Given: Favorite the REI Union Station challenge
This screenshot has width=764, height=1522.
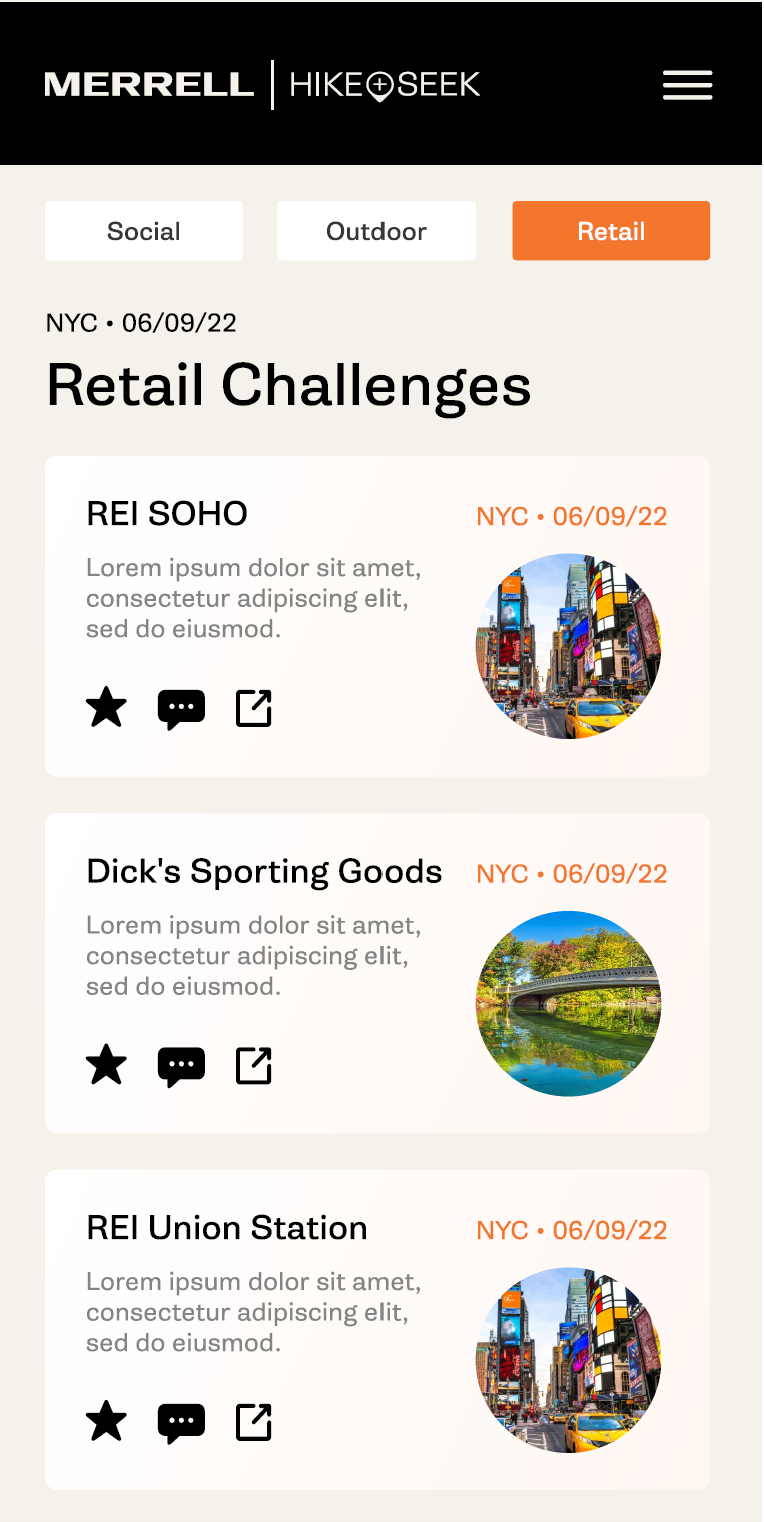Looking at the screenshot, I should tap(107, 1421).
